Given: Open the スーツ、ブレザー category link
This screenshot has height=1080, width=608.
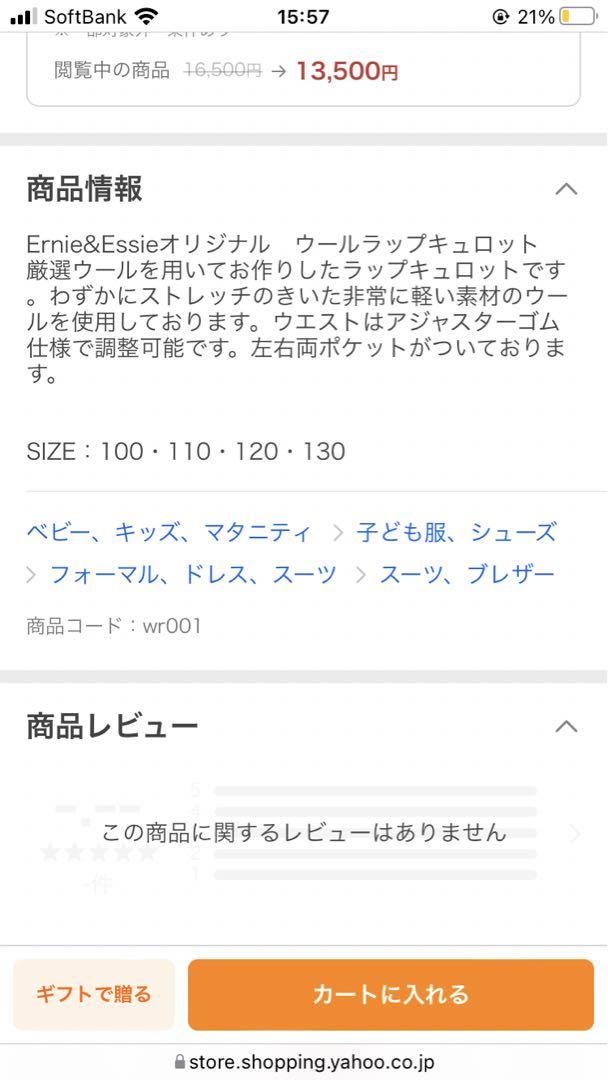Looking at the screenshot, I should (x=466, y=574).
